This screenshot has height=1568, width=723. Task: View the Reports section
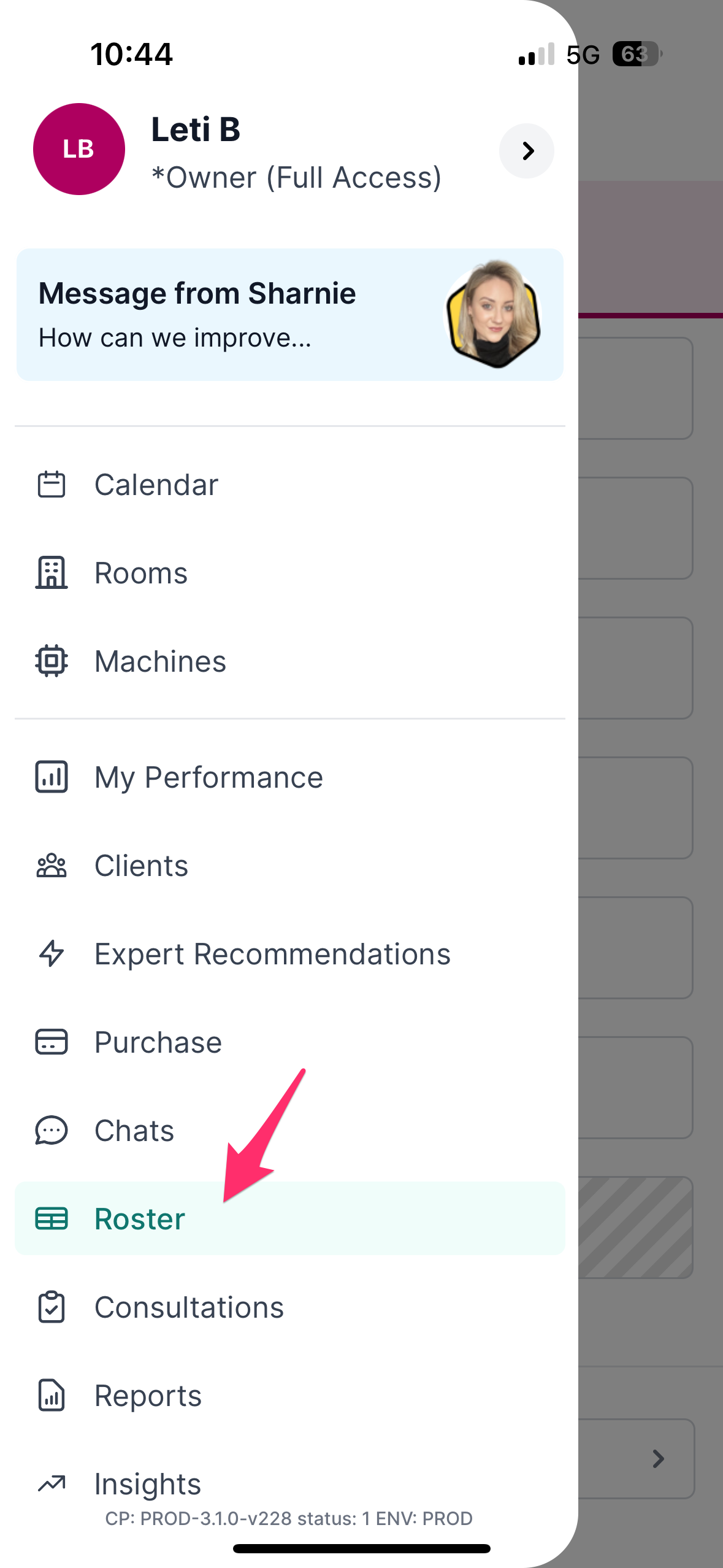click(289, 1396)
